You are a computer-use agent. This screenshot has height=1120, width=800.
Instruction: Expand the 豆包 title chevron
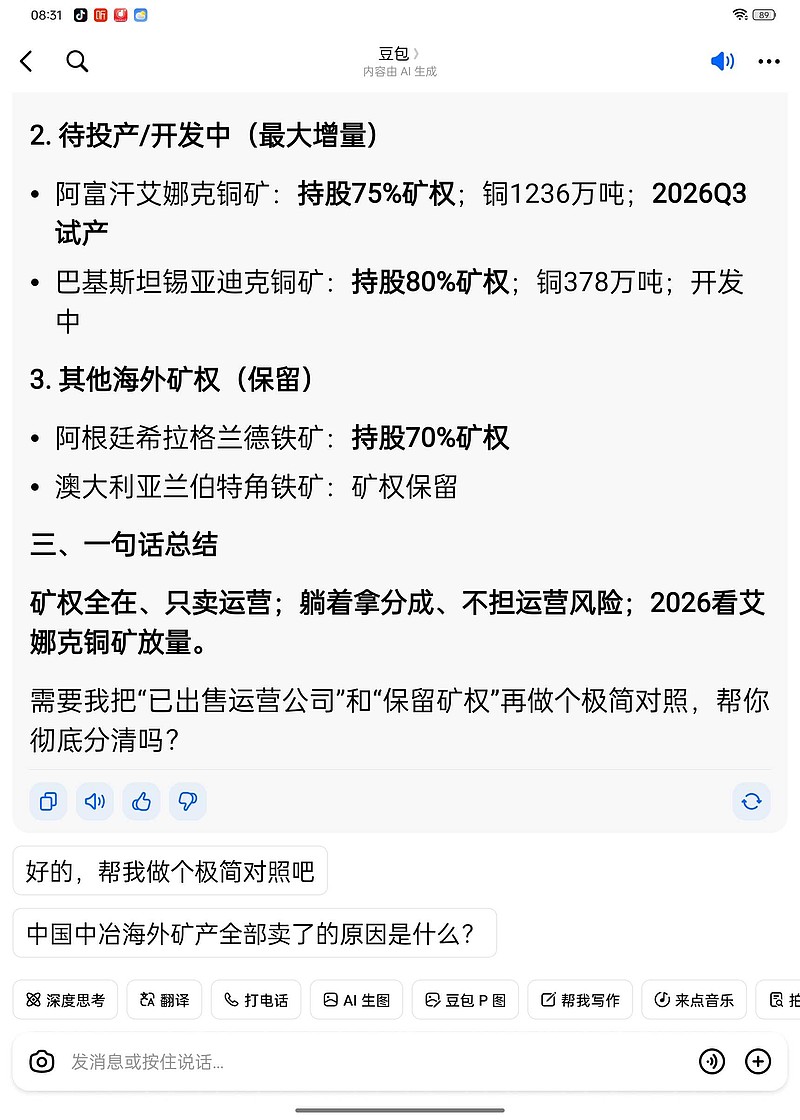(414, 56)
